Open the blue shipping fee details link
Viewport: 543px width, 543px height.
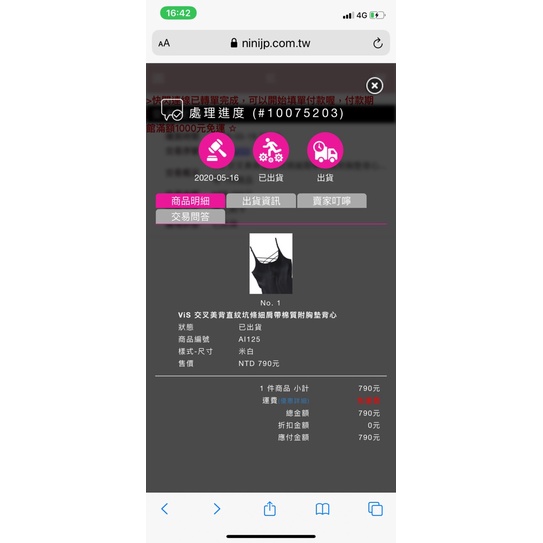(x=294, y=401)
